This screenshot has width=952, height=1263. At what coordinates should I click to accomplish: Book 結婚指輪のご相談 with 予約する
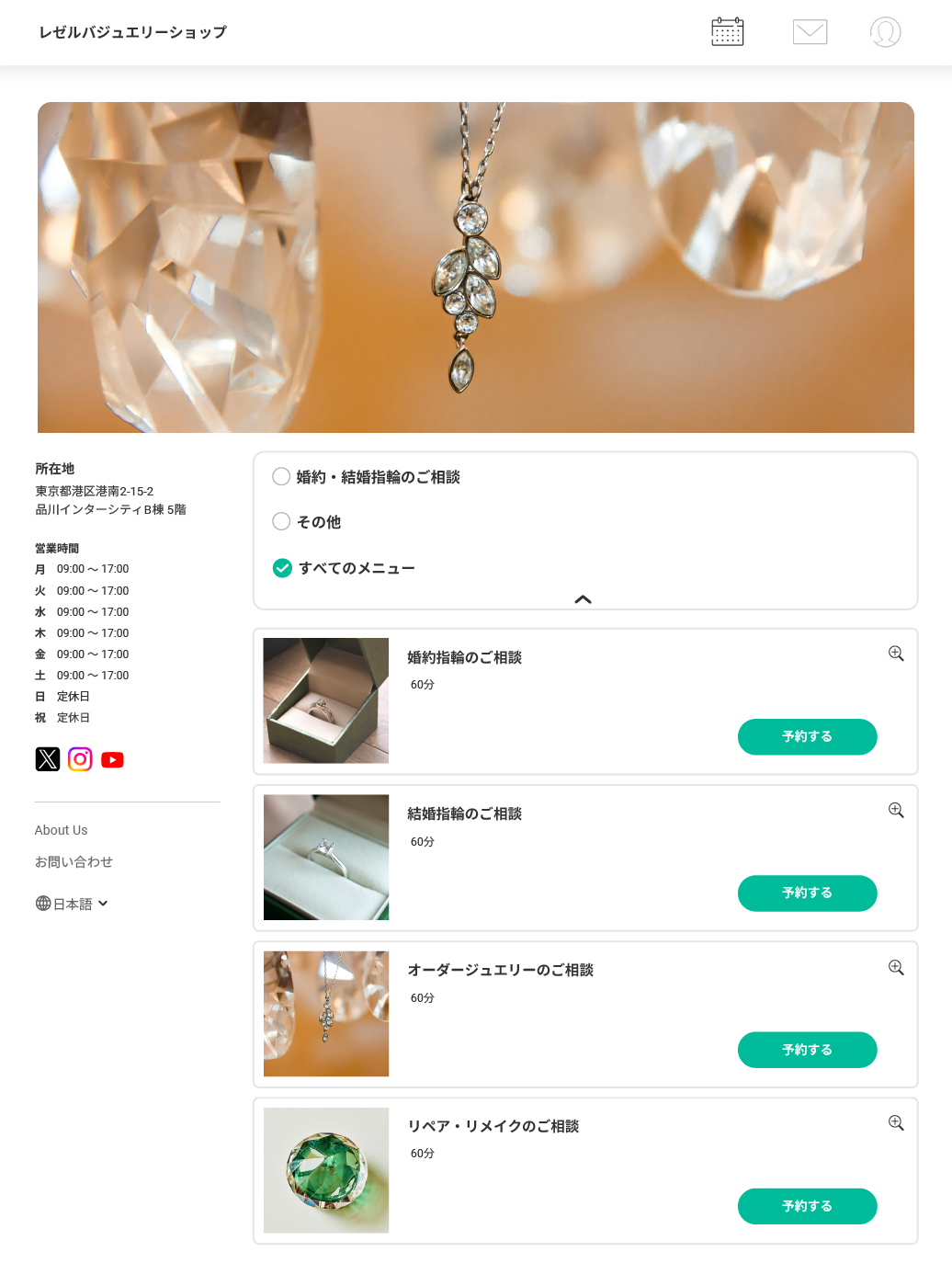[x=807, y=893]
